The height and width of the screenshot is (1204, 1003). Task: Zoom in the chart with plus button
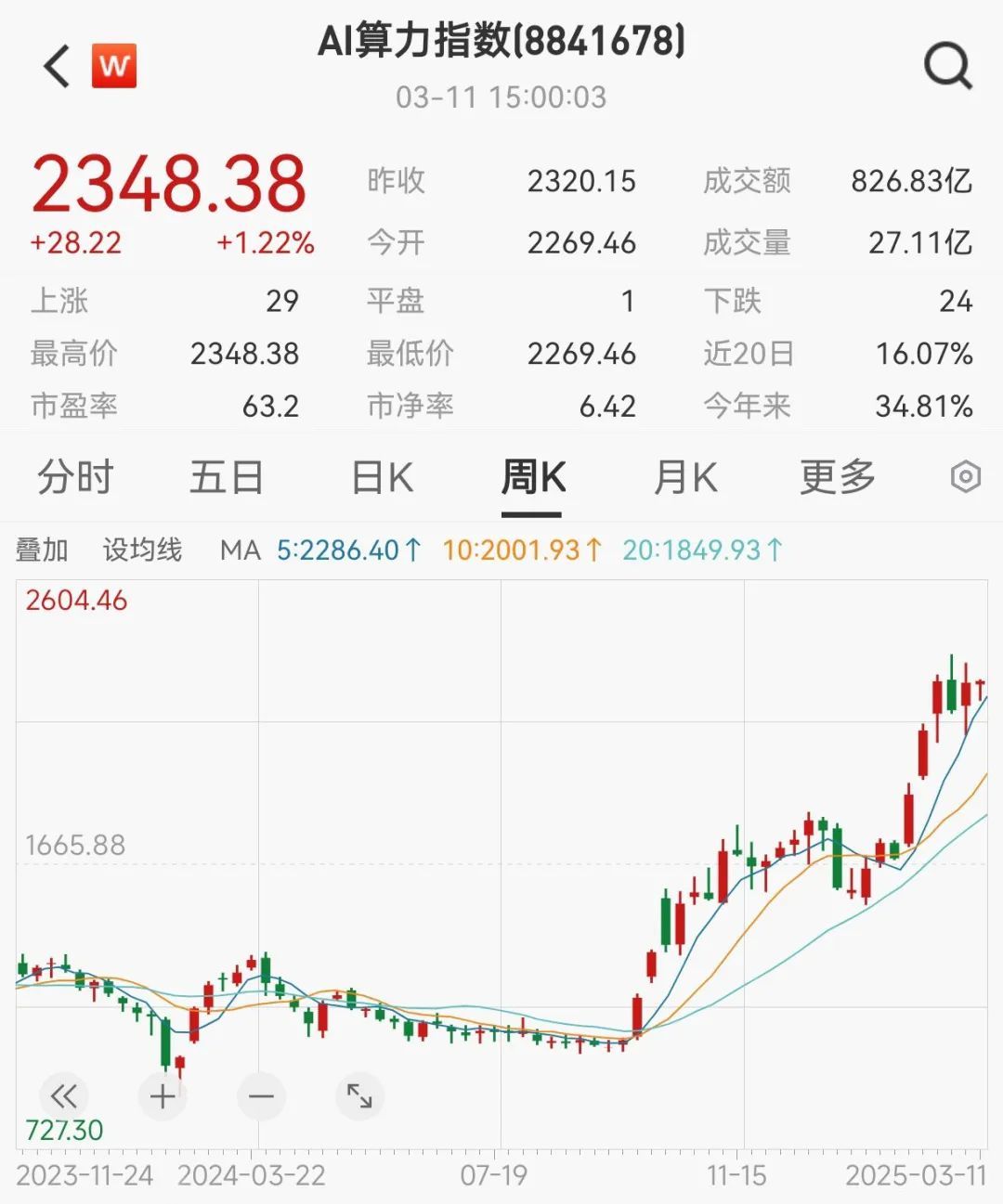(x=163, y=1096)
